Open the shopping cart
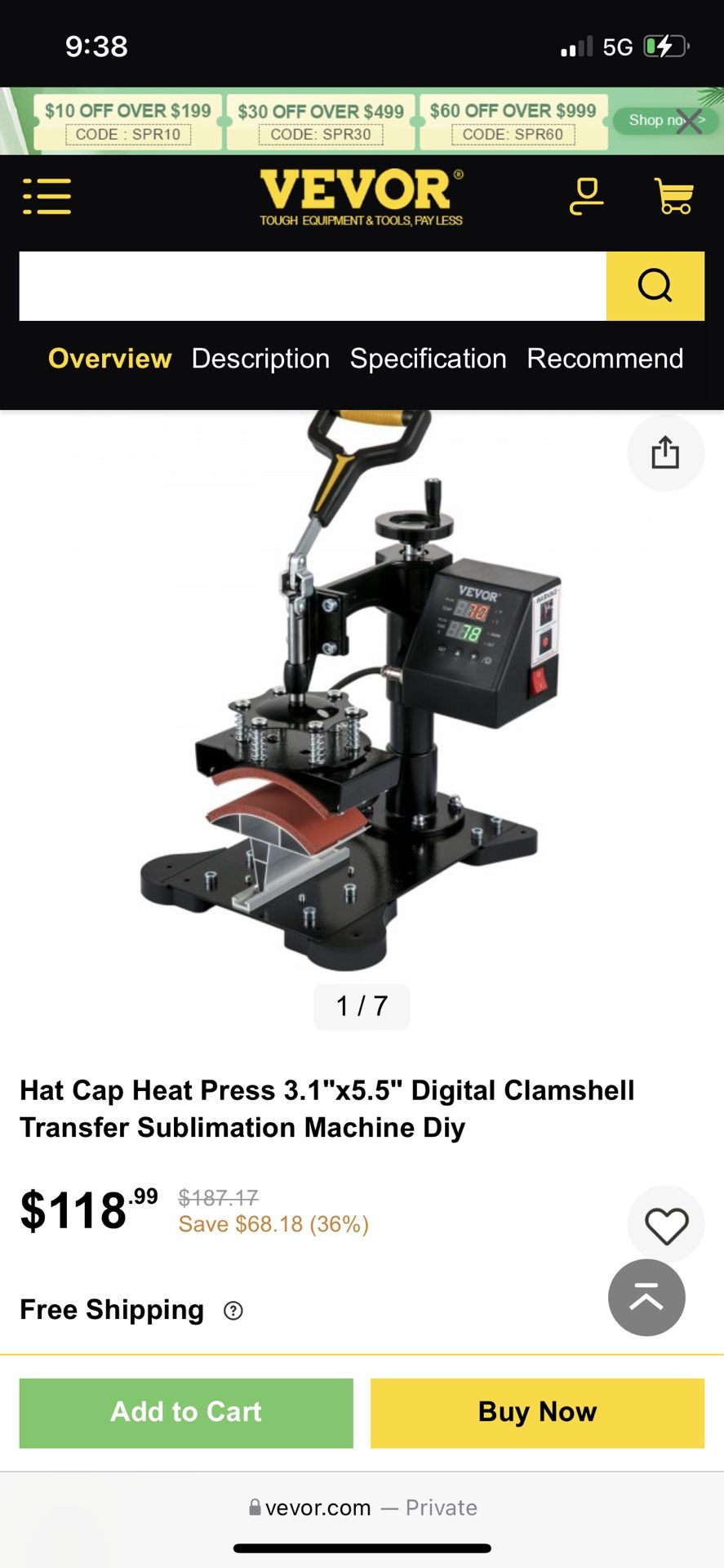 tap(674, 196)
